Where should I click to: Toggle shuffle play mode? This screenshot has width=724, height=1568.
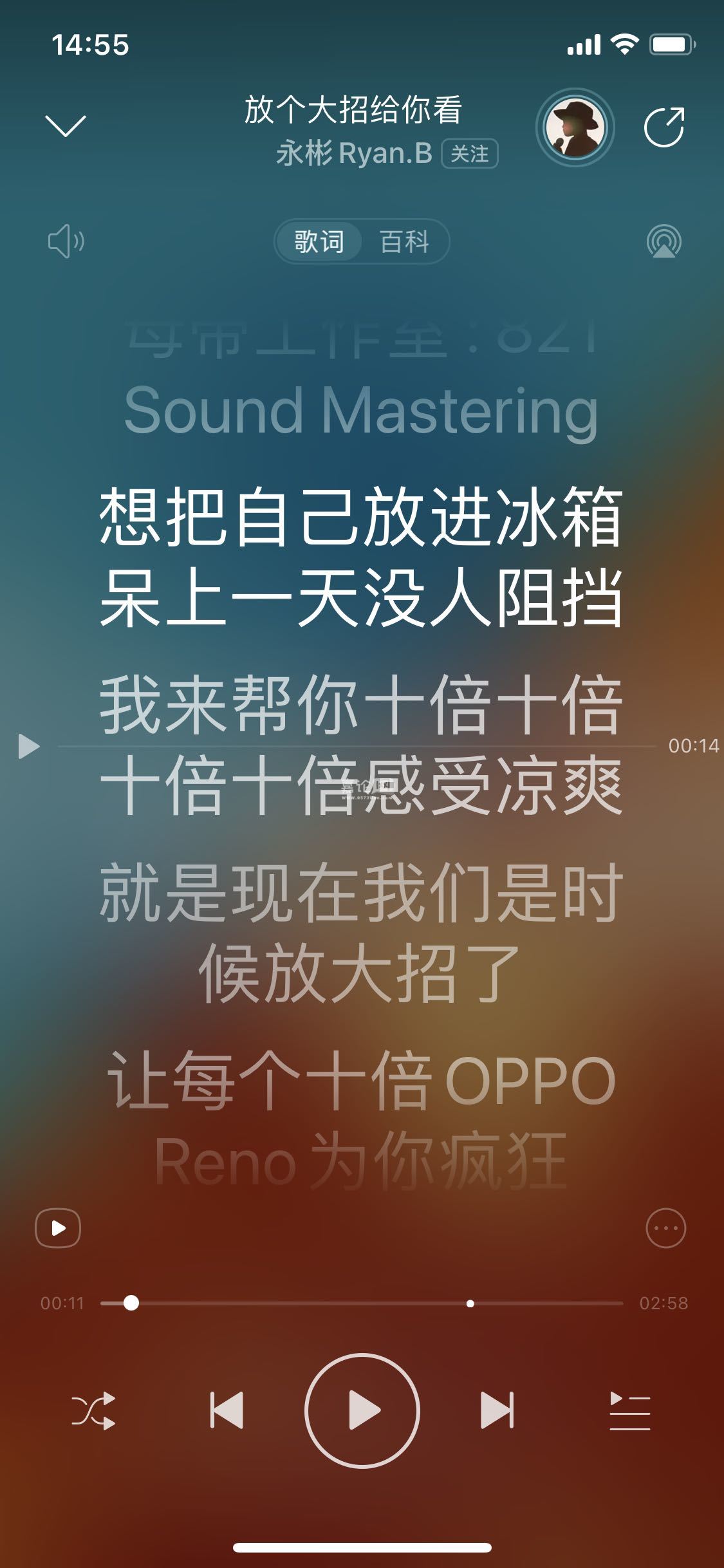[93, 1411]
